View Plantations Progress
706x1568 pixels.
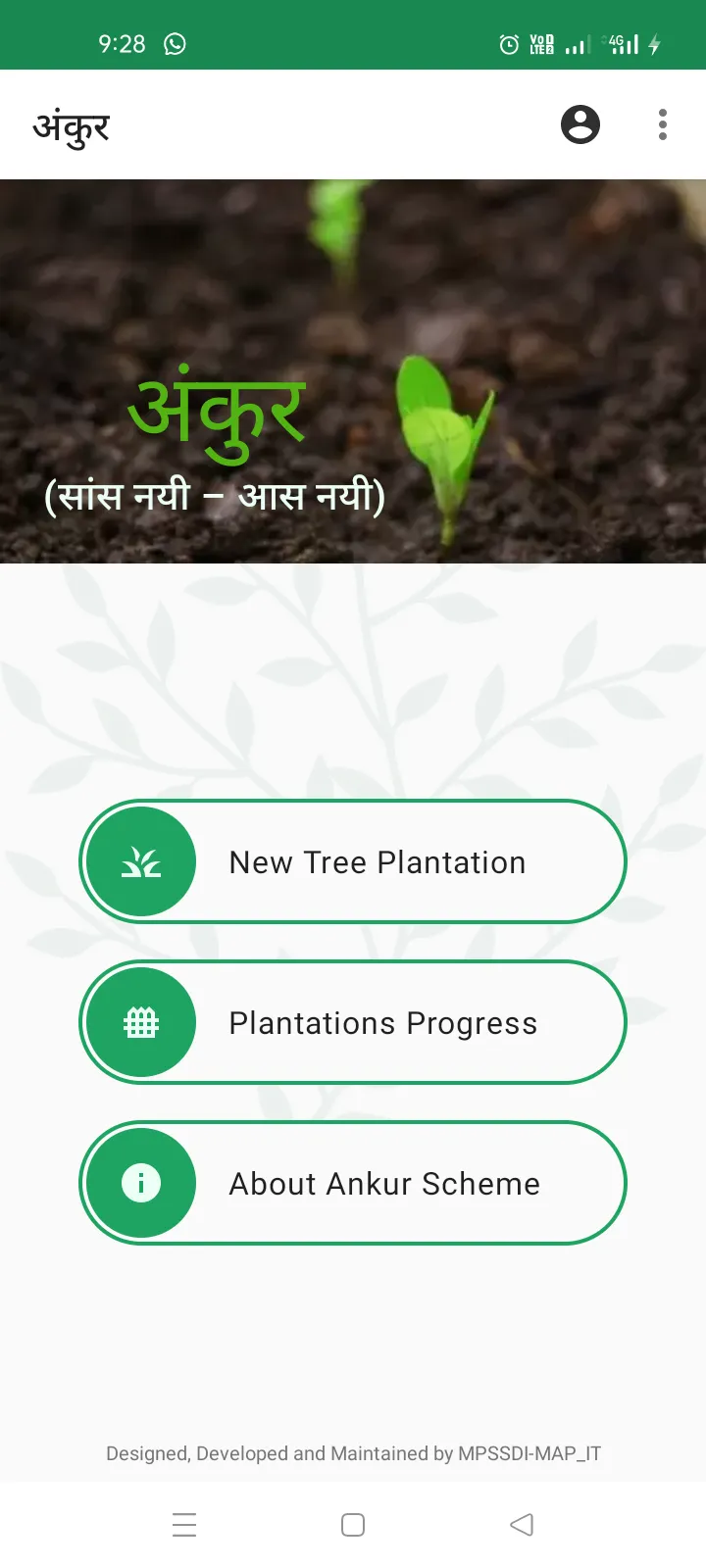pyautogui.click(x=383, y=1022)
